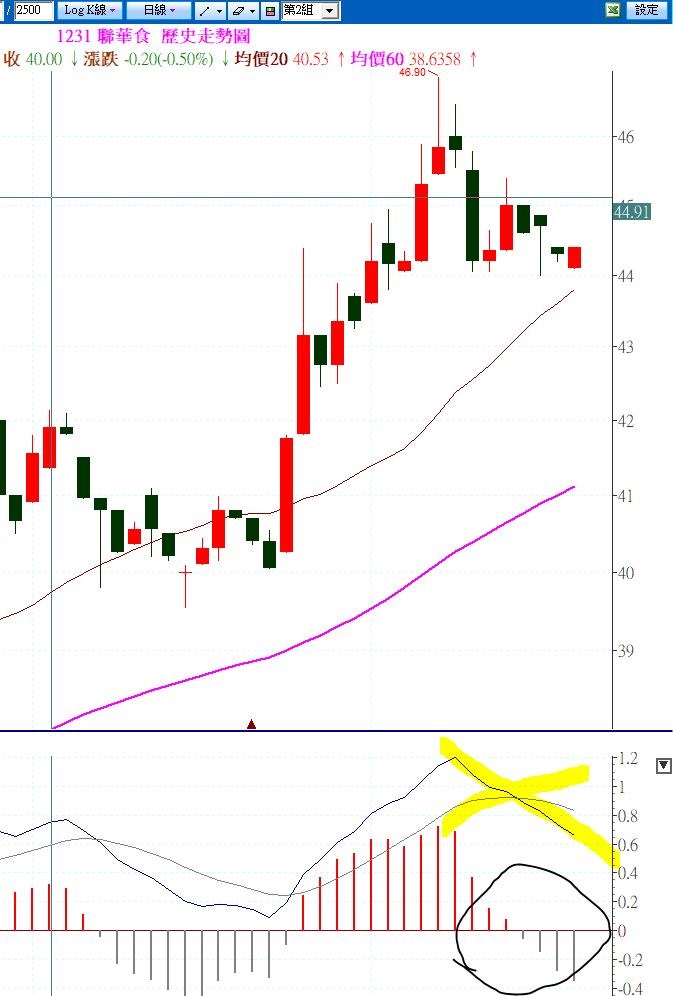This screenshot has width=673, height=996.
Task: Tap the stock code field showing 2500
Action: click(x=34, y=10)
